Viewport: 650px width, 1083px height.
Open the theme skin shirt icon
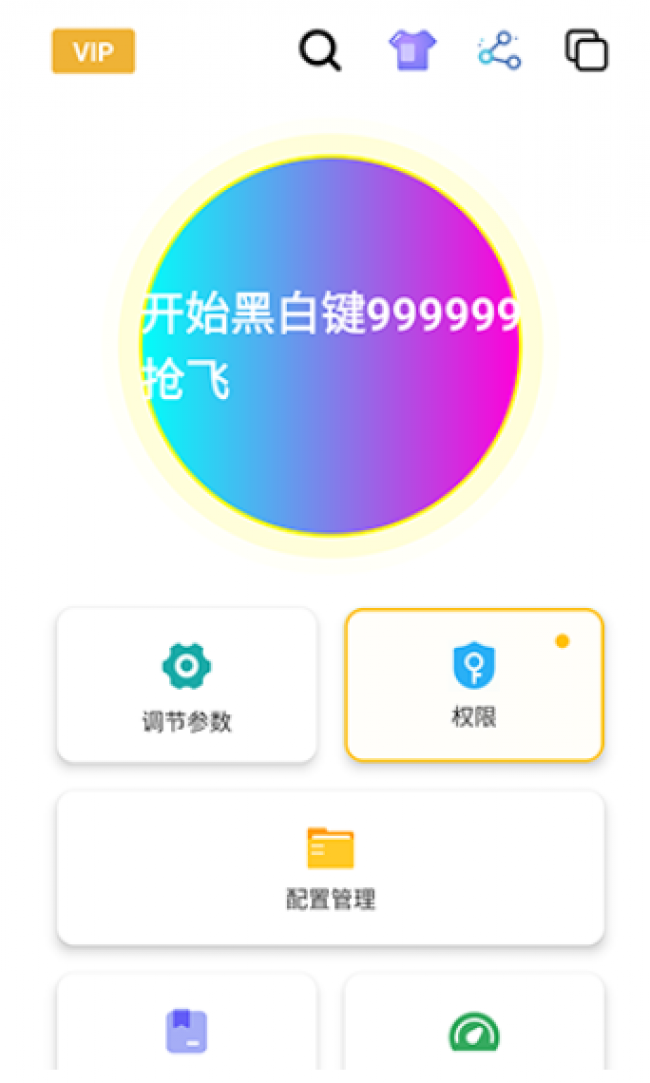[412, 50]
